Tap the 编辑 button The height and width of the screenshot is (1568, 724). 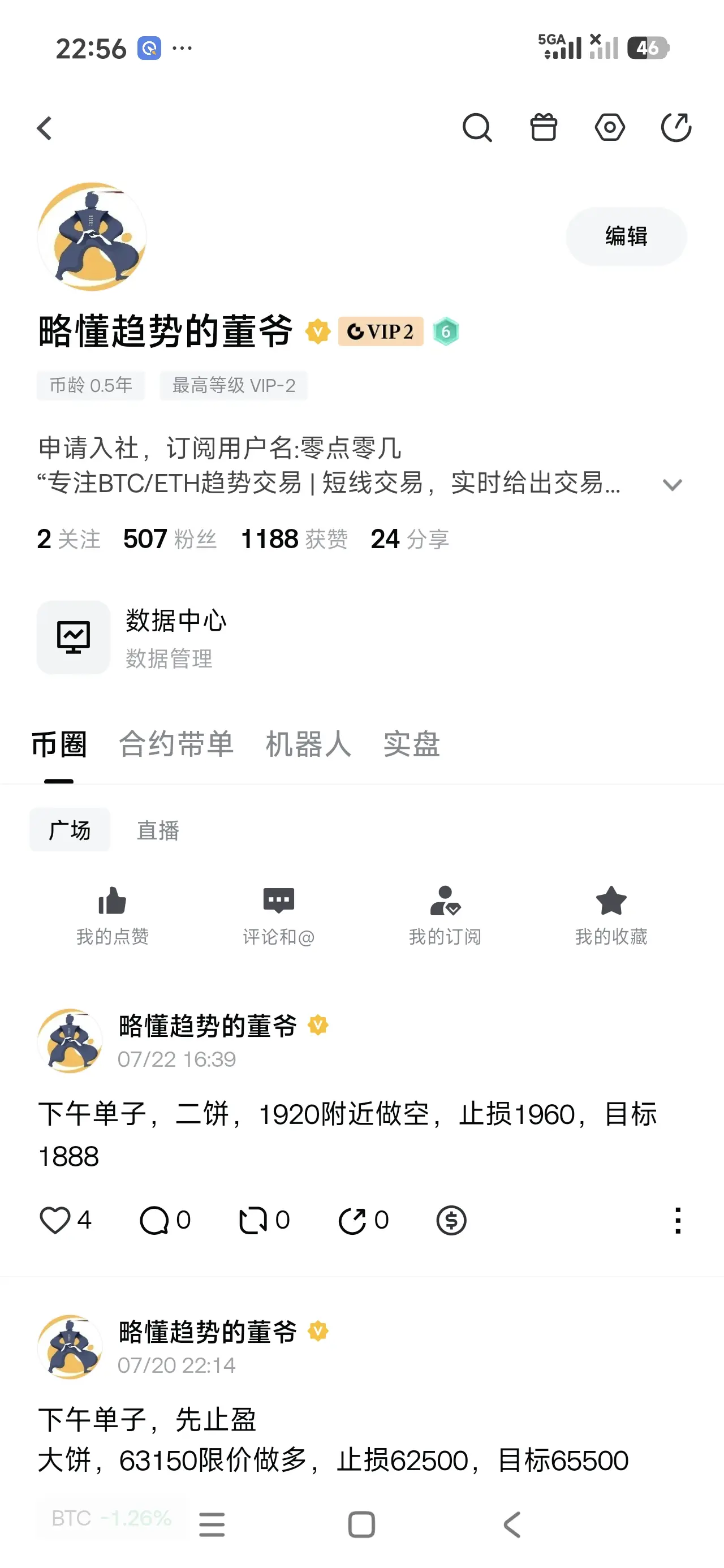point(626,236)
